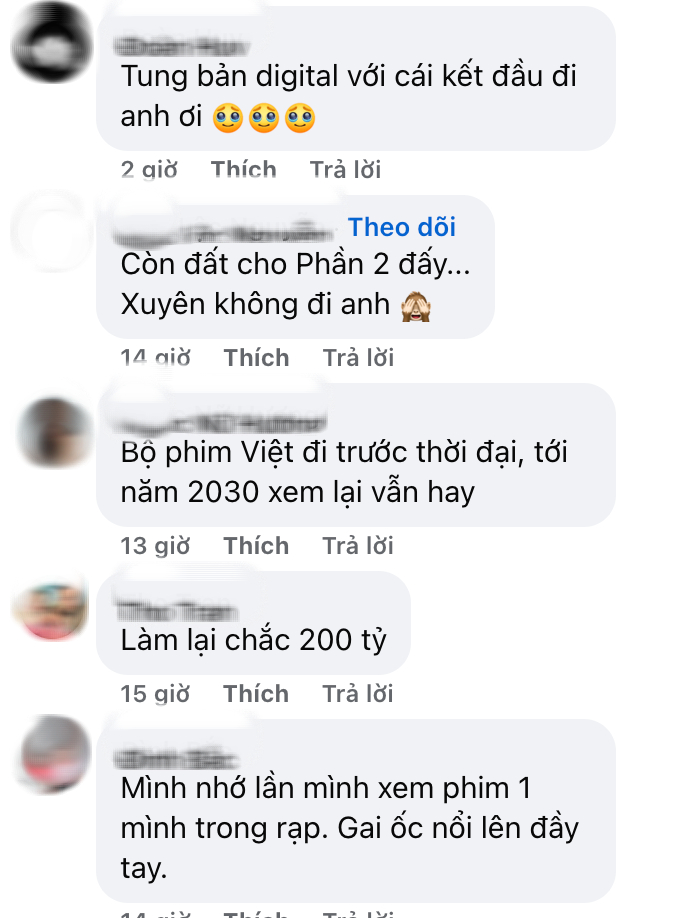Reply to the "Xuyên không đi anh" comment

[358, 358]
